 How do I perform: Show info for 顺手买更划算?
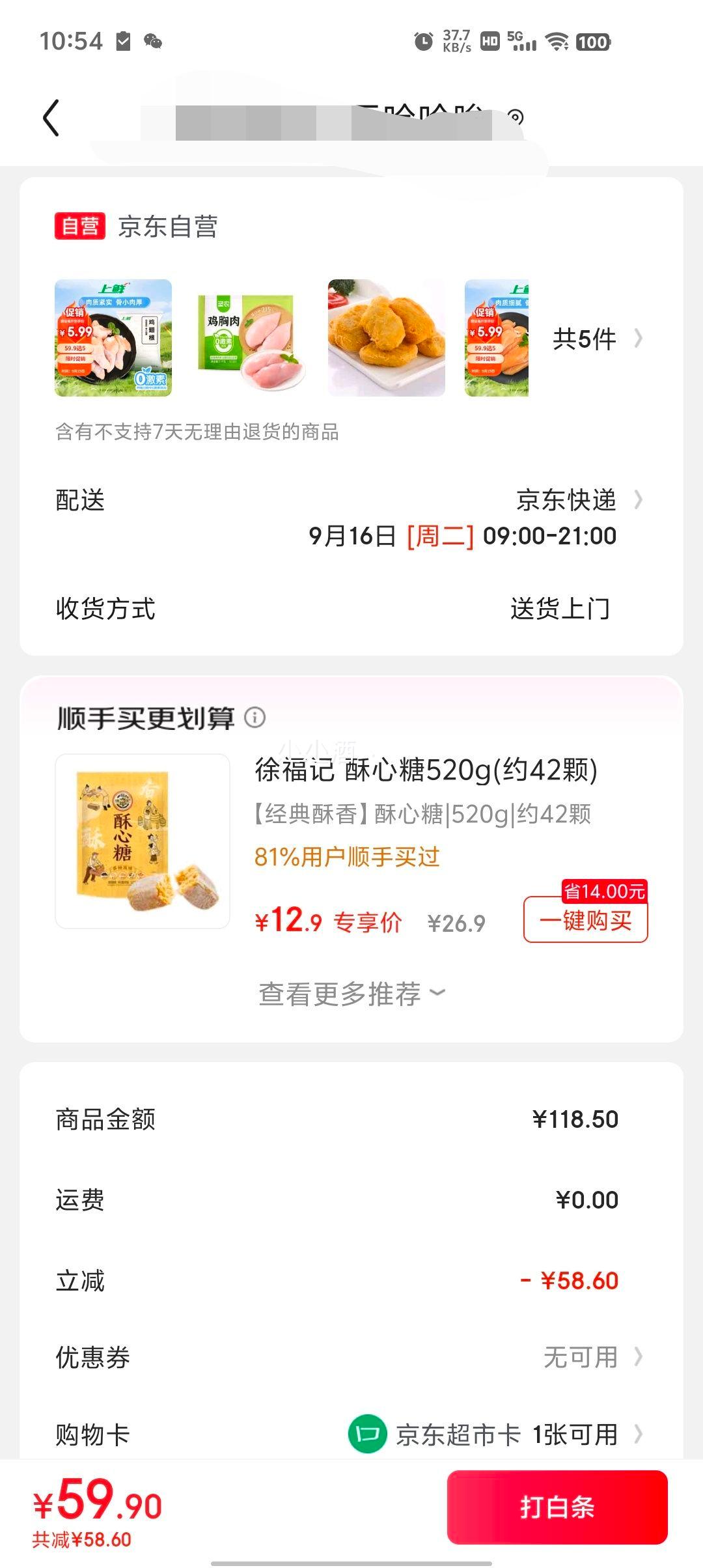[x=255, y=718]
